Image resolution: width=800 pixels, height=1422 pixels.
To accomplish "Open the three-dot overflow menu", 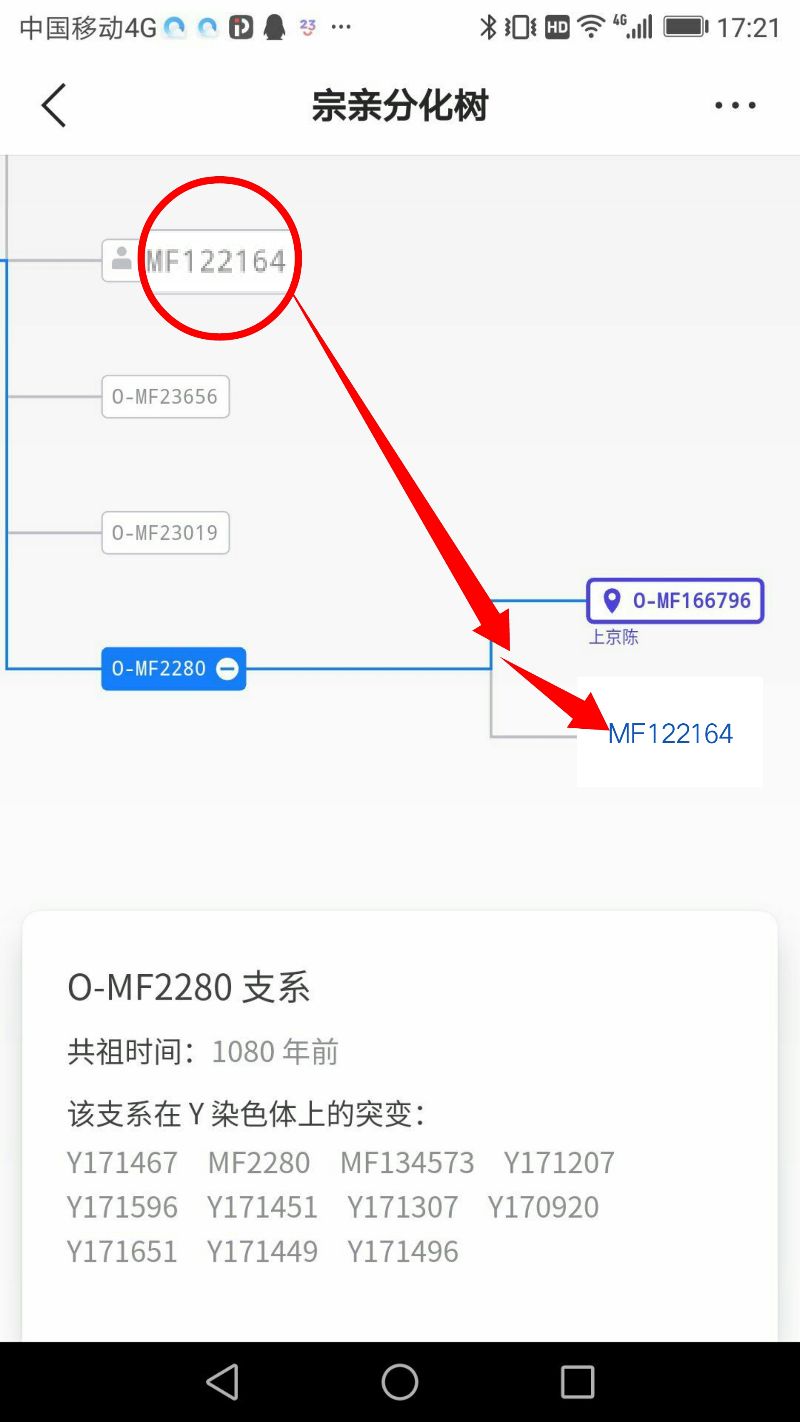I will (735, 105).
